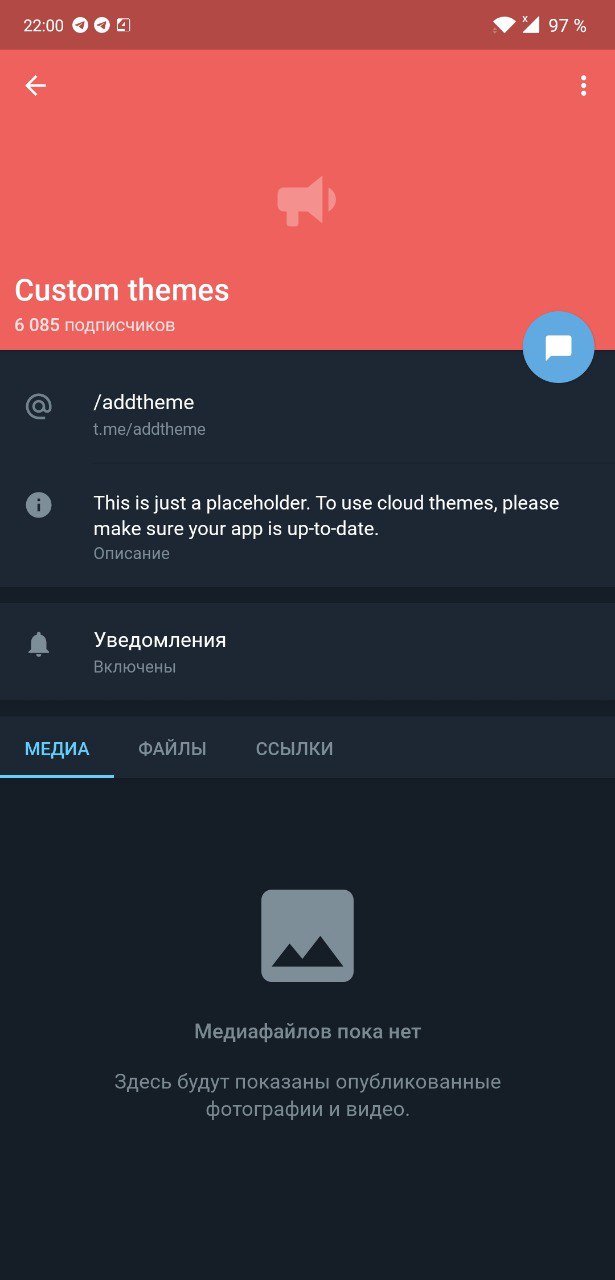Switch to the Файлы tab
This screenshot has width=615, height=1280.
tap(172, 749)
